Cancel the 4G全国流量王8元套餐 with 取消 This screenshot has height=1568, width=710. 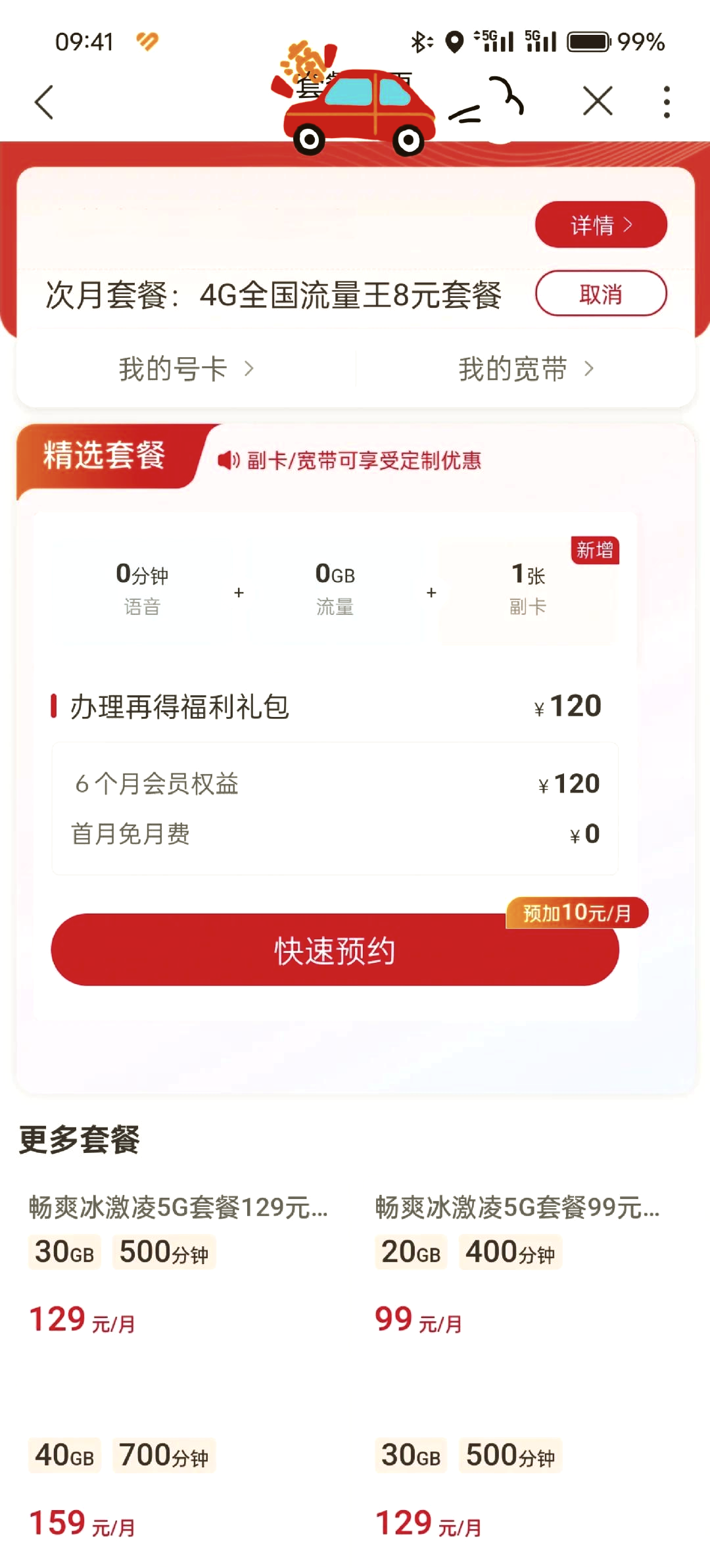[600, 294]
